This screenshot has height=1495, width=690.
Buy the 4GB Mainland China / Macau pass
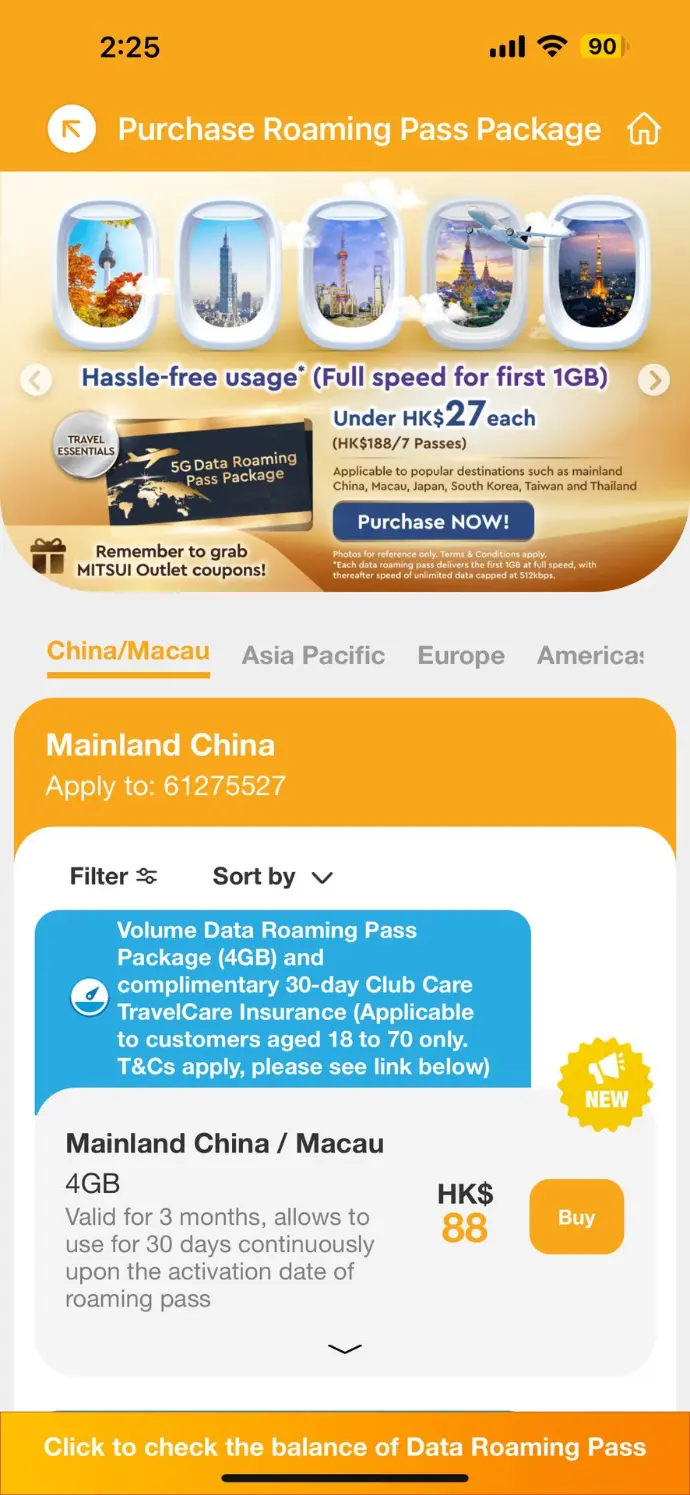pyautogui.click(x=576, y=1217)
